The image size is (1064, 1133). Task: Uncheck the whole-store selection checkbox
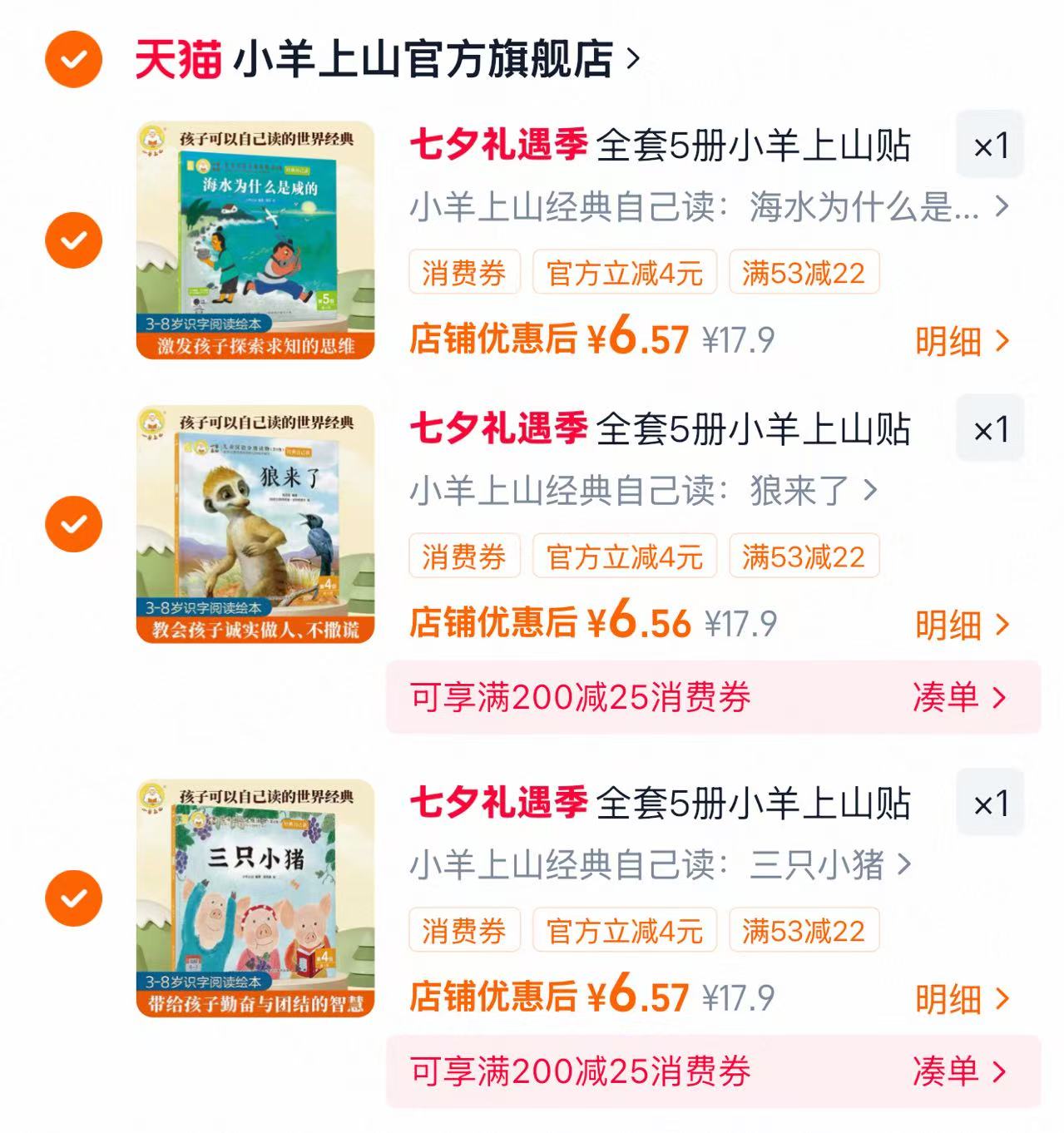point(74,59)
